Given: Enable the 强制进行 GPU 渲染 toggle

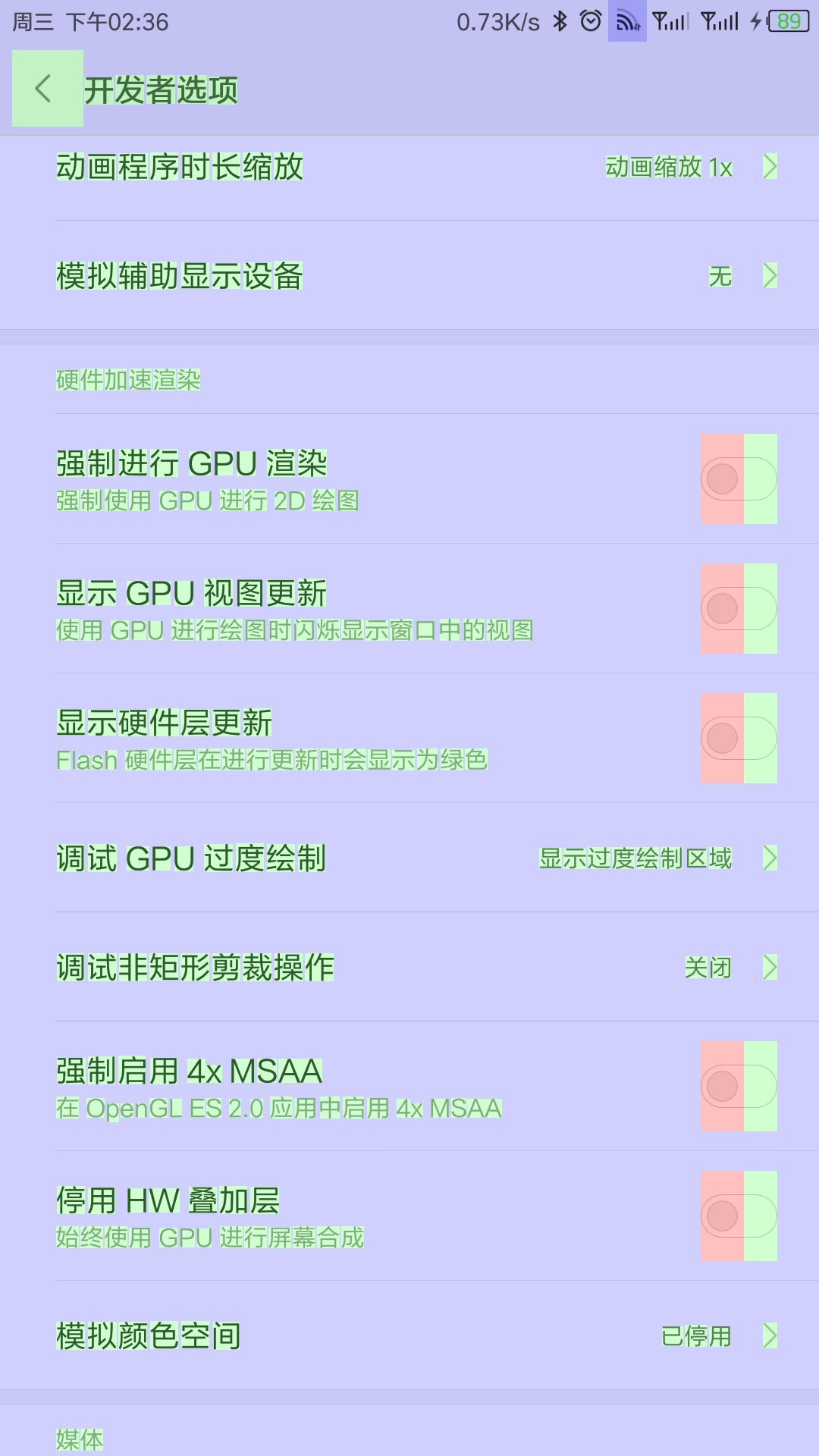Looking at the screenshot, I should point(738,479).
